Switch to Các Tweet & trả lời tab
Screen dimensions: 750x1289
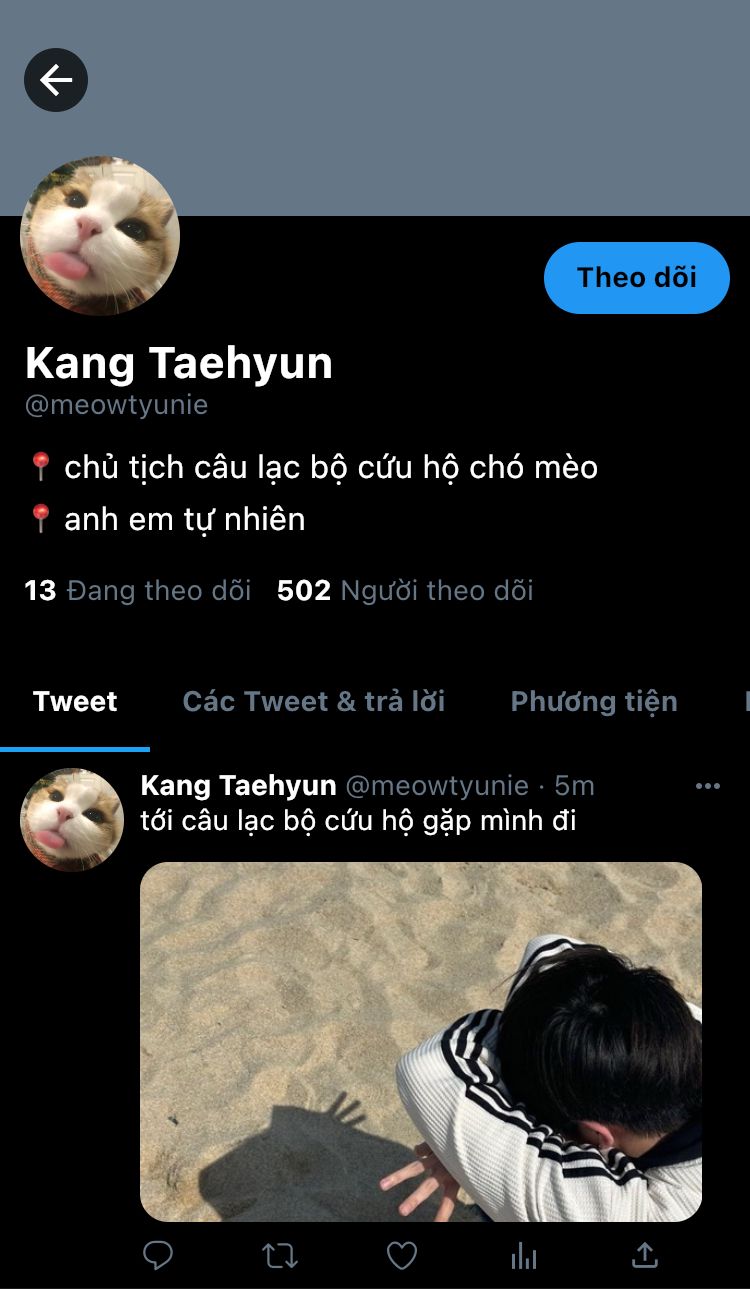click(314, 701)
